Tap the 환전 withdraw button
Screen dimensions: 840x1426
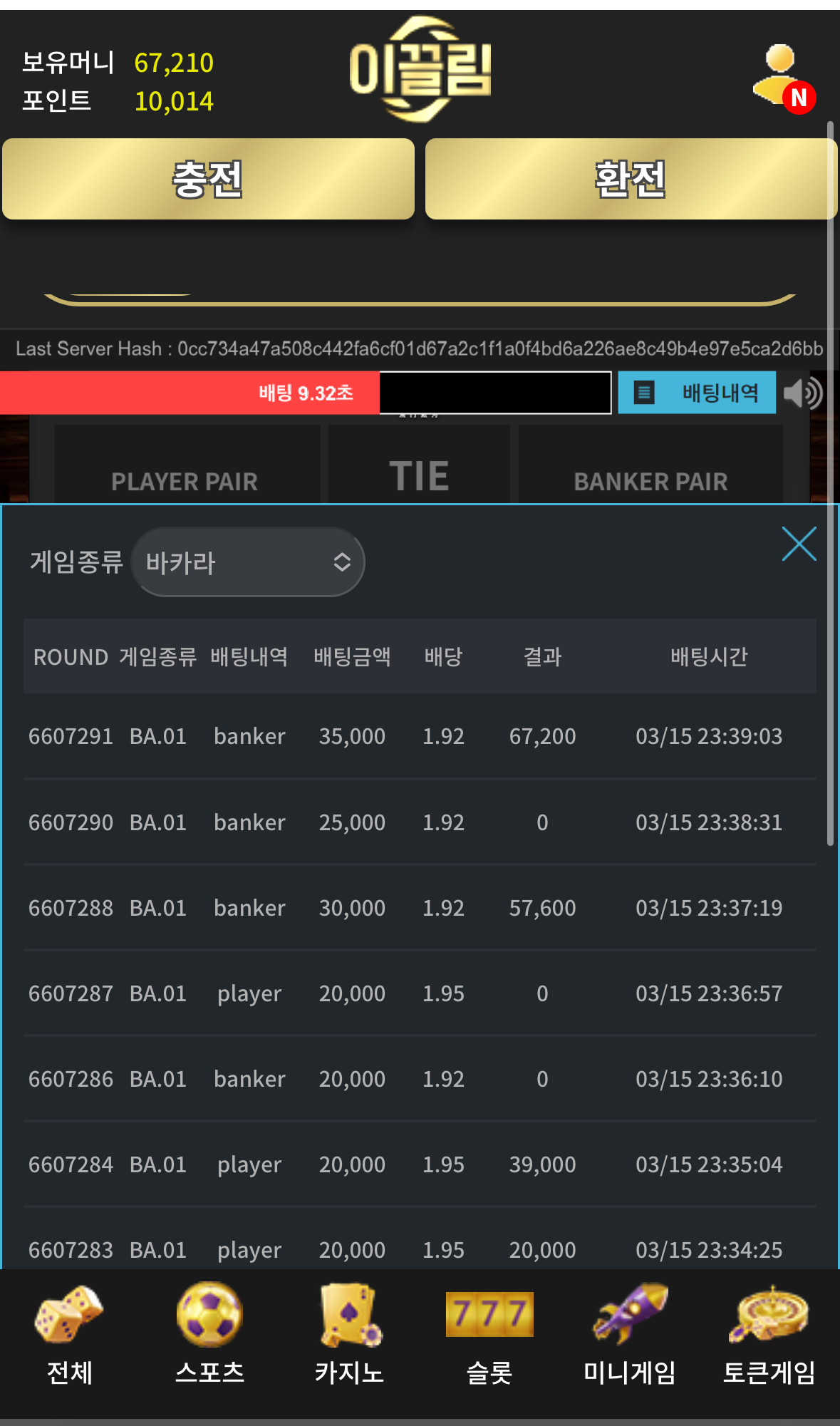[630, 179]
